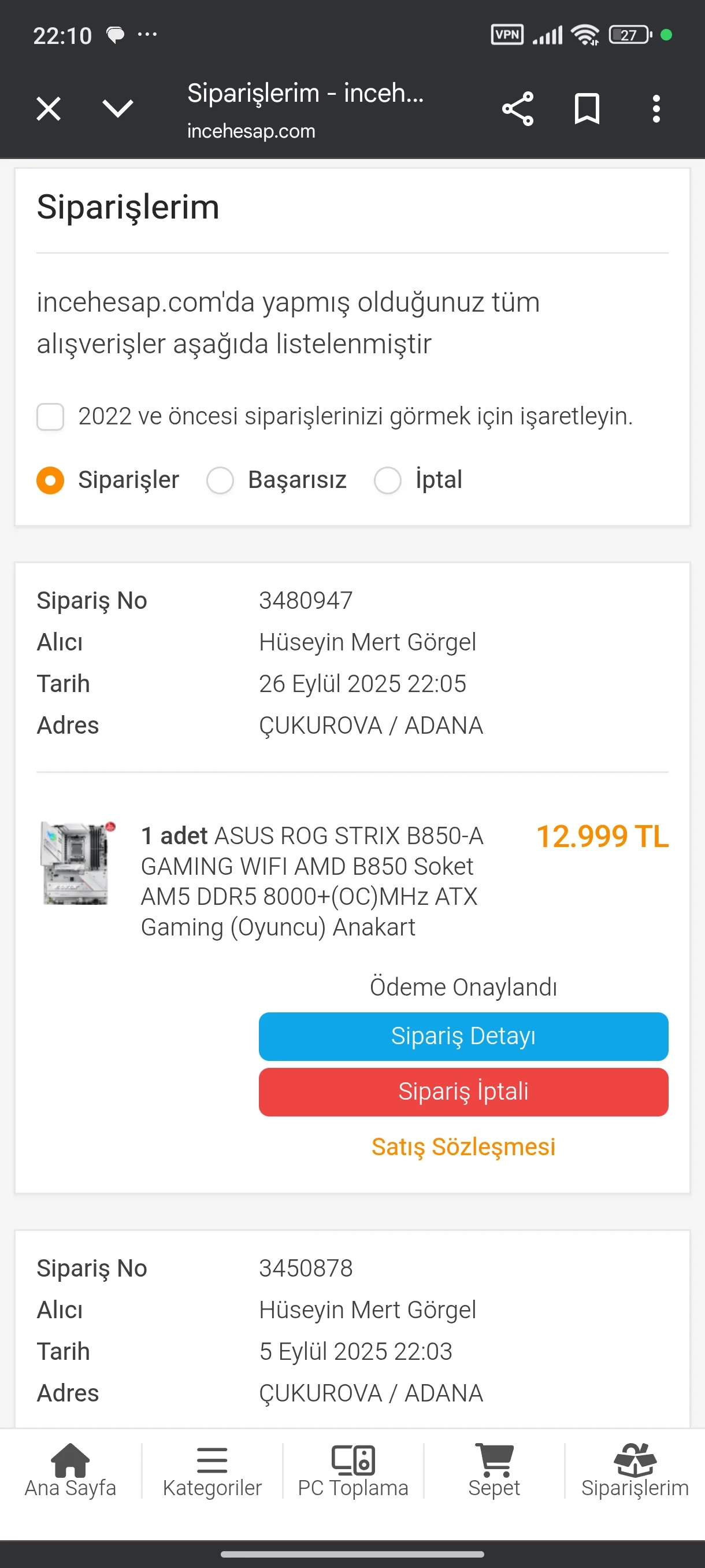
Task: Check the 2022 ve öncesi siparişler box
Action: [50, 417]
